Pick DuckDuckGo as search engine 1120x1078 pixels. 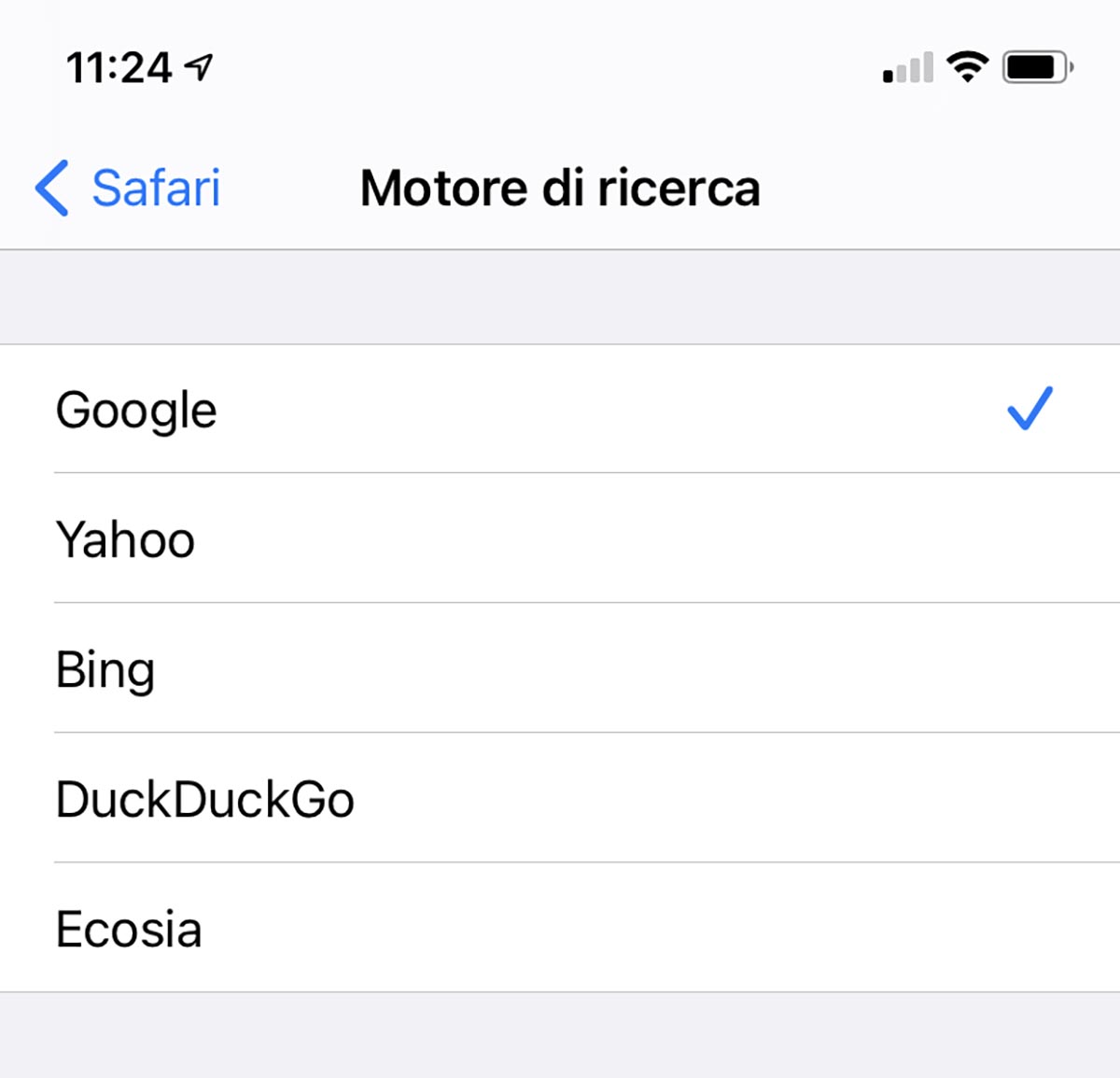[x=205, y=799]
